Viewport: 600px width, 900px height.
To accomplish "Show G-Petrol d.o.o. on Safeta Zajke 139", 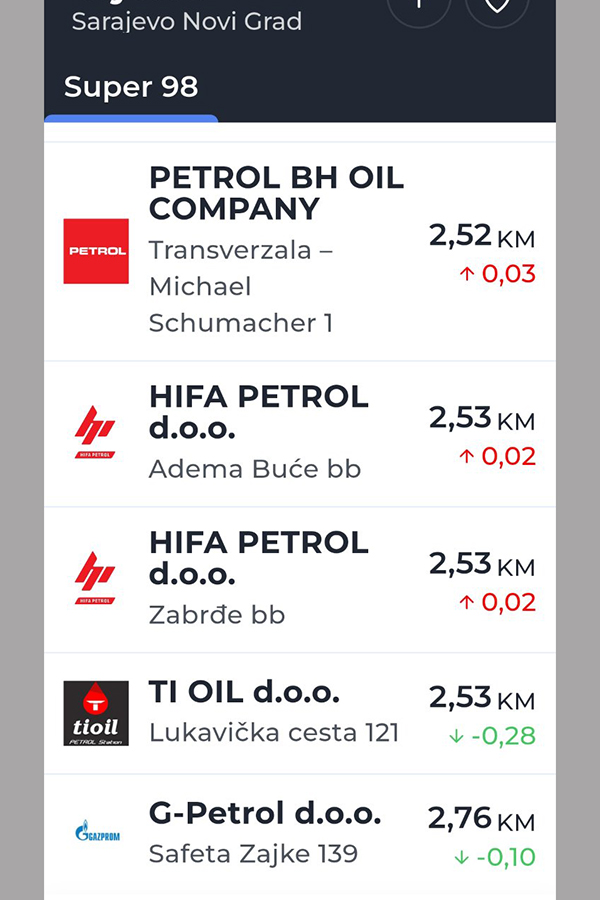I will point(299,831).
